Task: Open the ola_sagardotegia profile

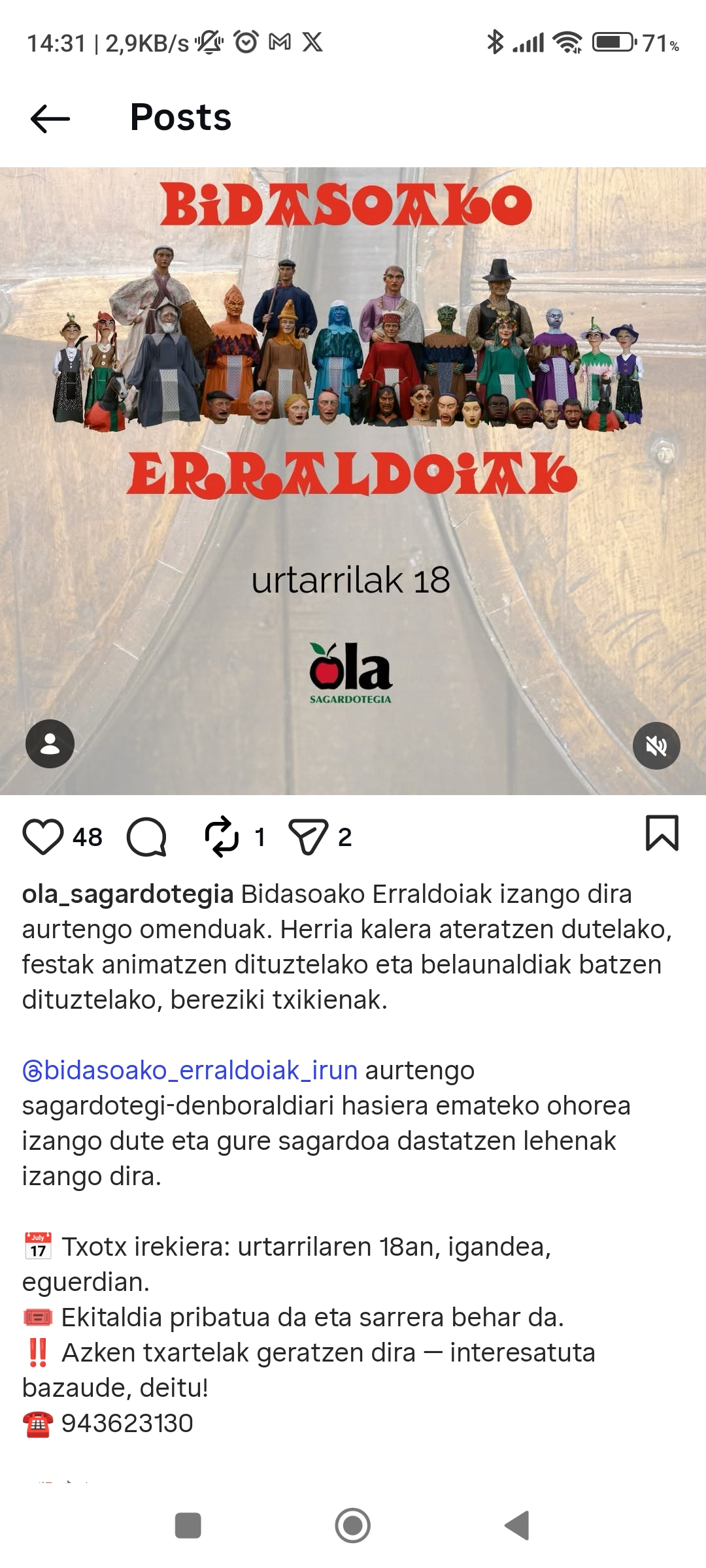Action: tap(127, 894)
